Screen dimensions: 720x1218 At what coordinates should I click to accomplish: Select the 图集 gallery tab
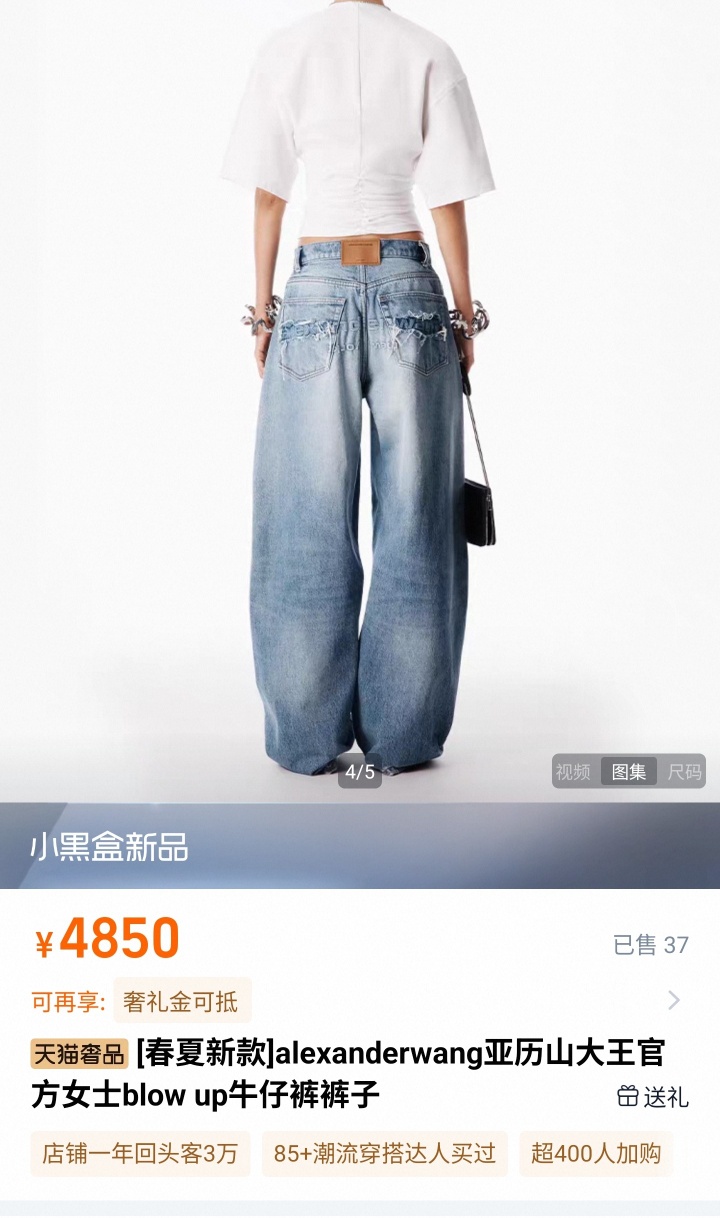pos(629,771)
